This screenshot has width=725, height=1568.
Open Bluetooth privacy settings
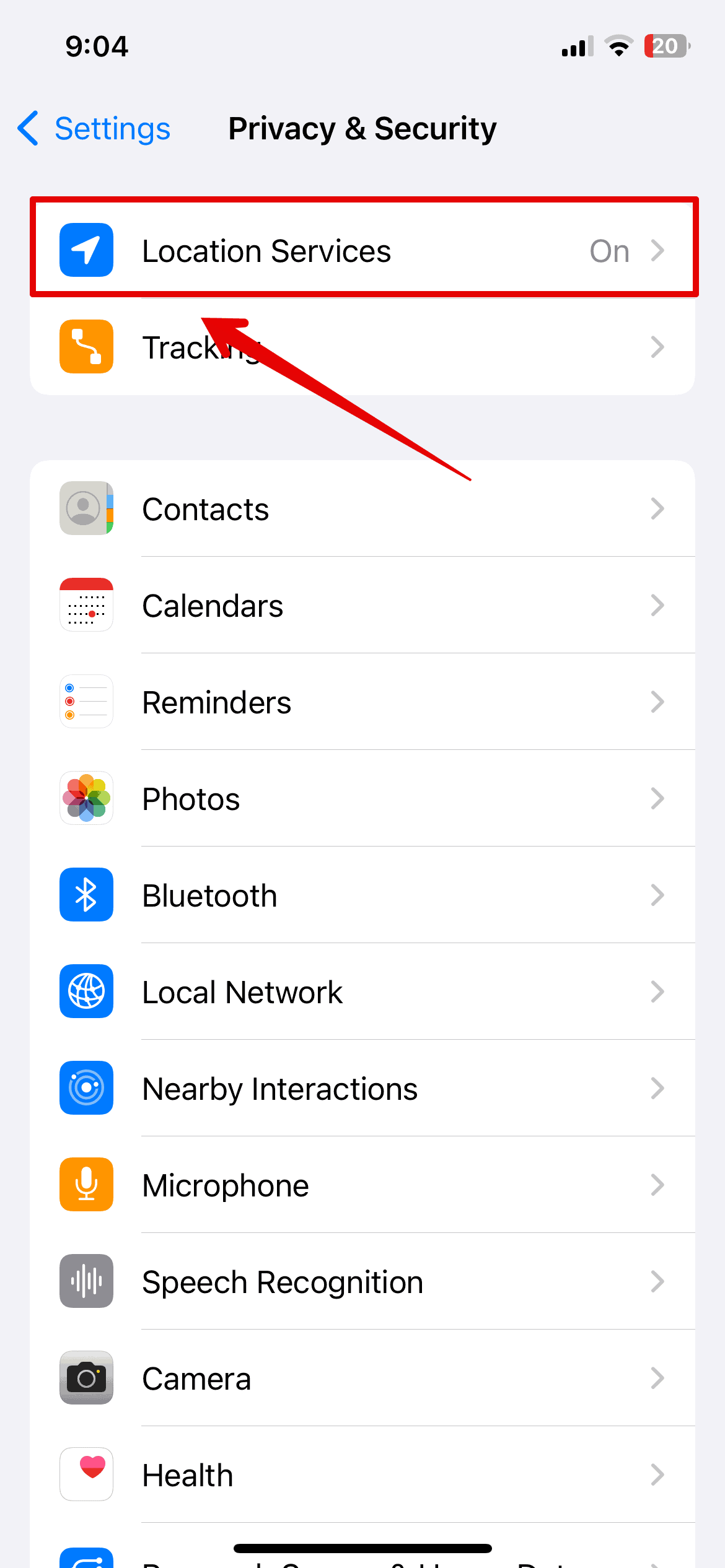(362, 895)
